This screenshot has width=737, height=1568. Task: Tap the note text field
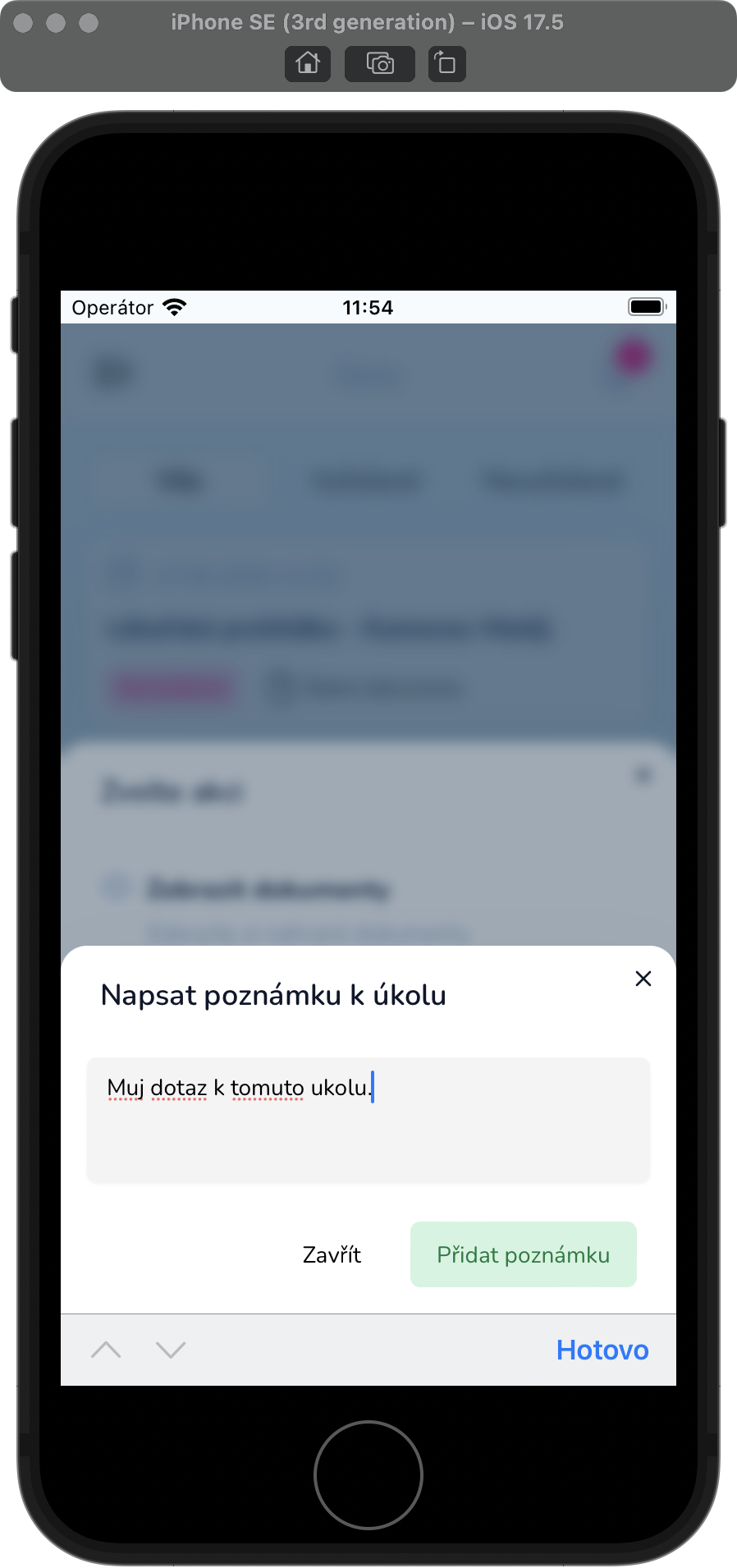[368, 1120]
